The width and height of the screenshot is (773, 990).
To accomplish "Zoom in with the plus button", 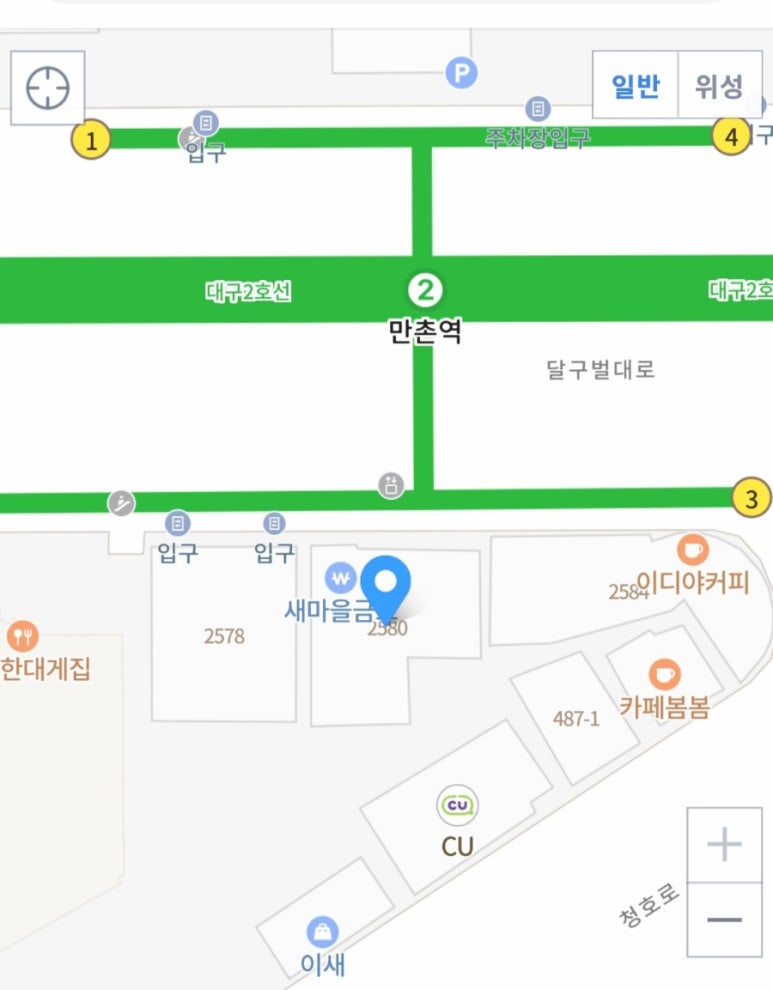I will click(x=724, y=846).
